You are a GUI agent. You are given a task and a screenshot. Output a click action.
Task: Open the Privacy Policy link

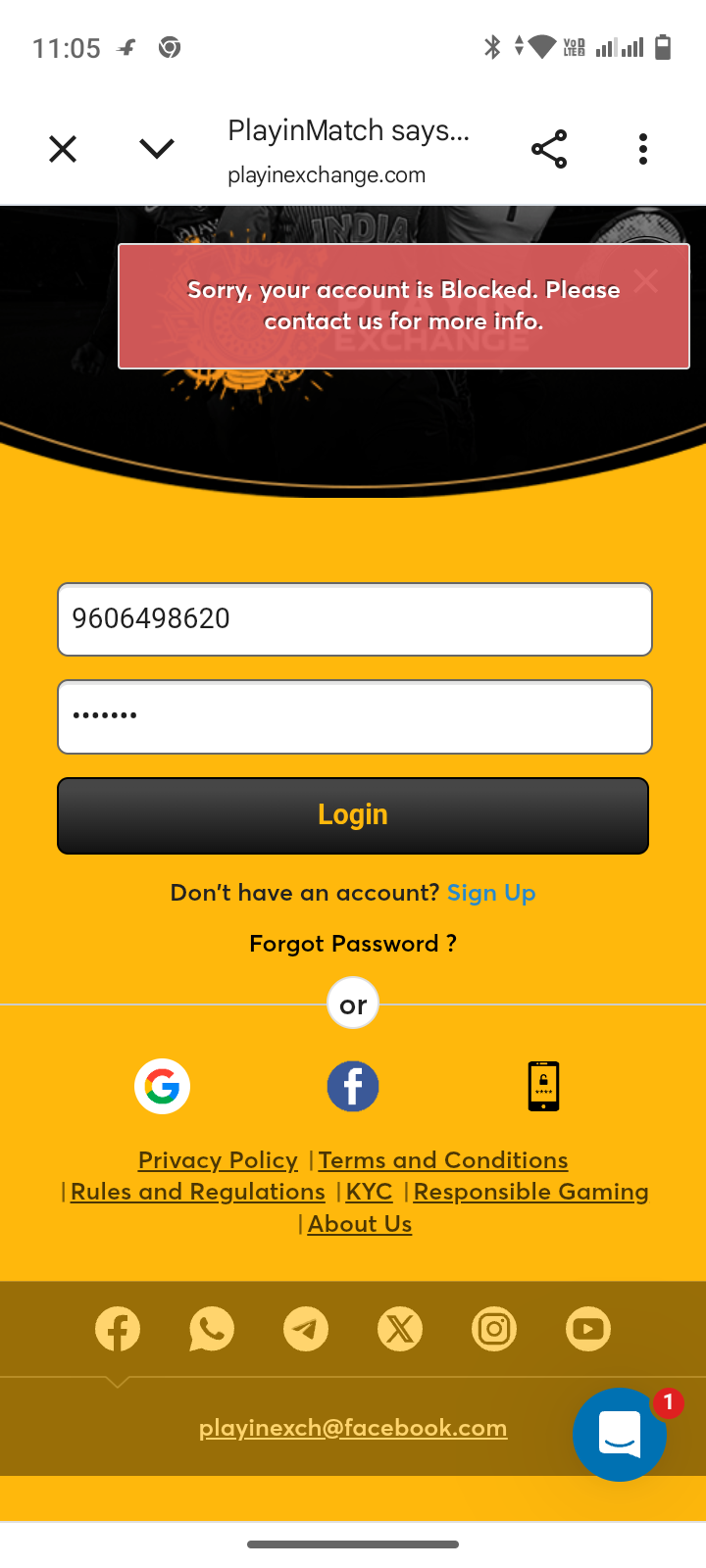tap(218, 1160)
